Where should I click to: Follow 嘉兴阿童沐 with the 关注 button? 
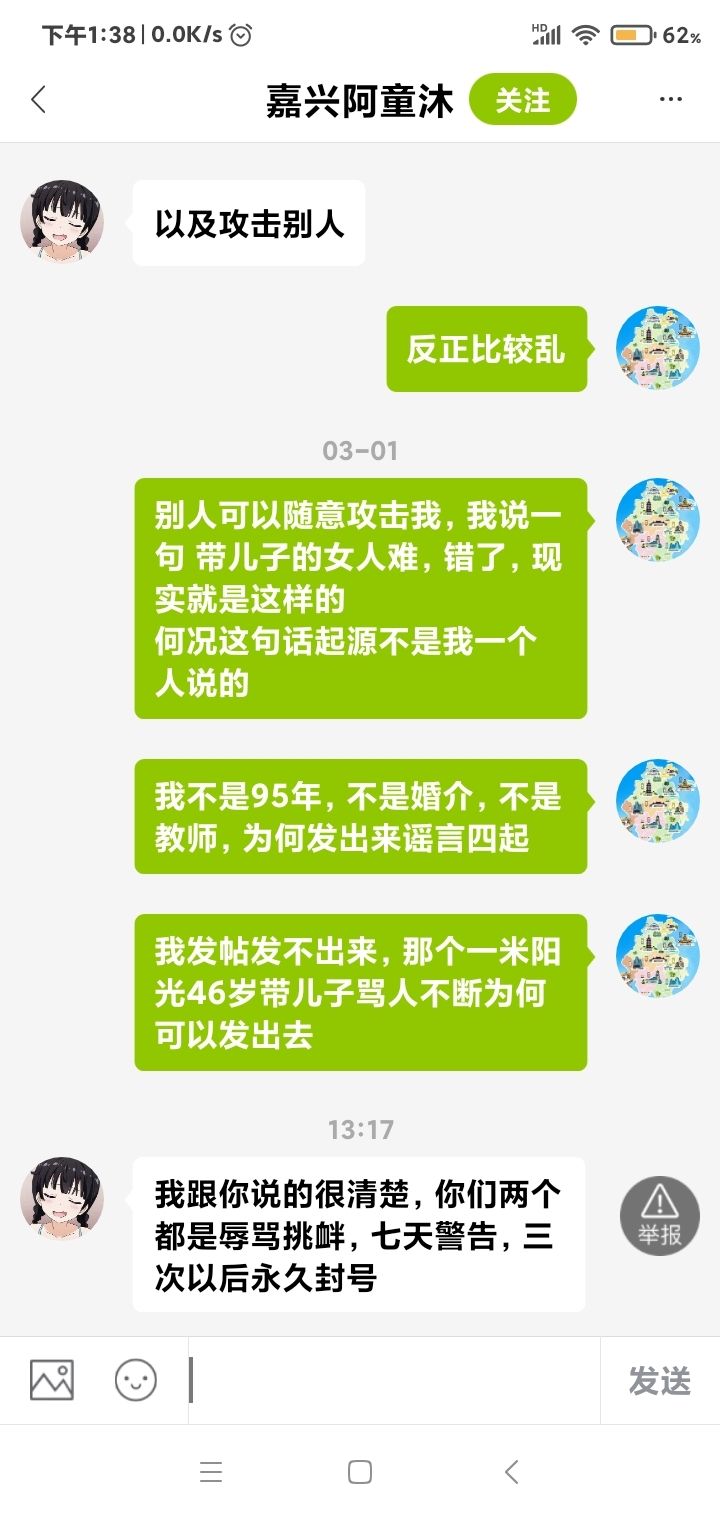click(523, 100)
